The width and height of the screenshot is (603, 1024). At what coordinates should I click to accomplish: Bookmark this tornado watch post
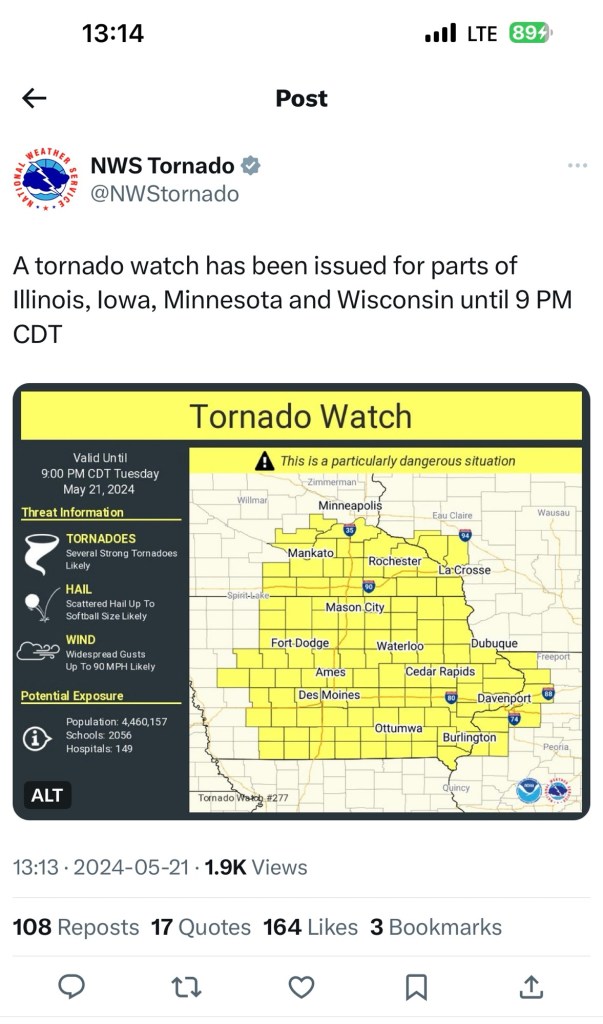coord(416,987)
